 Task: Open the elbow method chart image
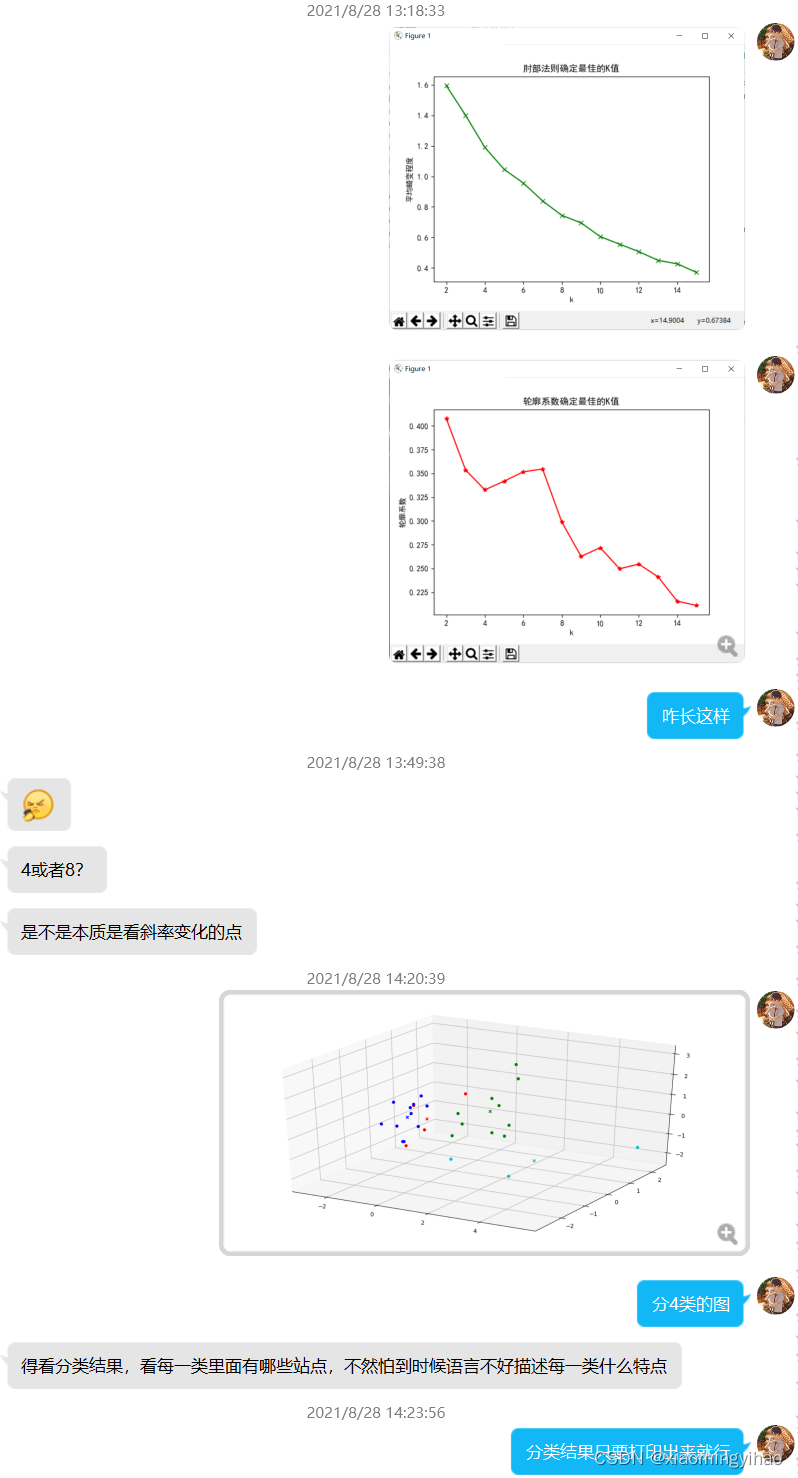coord(566,178)
